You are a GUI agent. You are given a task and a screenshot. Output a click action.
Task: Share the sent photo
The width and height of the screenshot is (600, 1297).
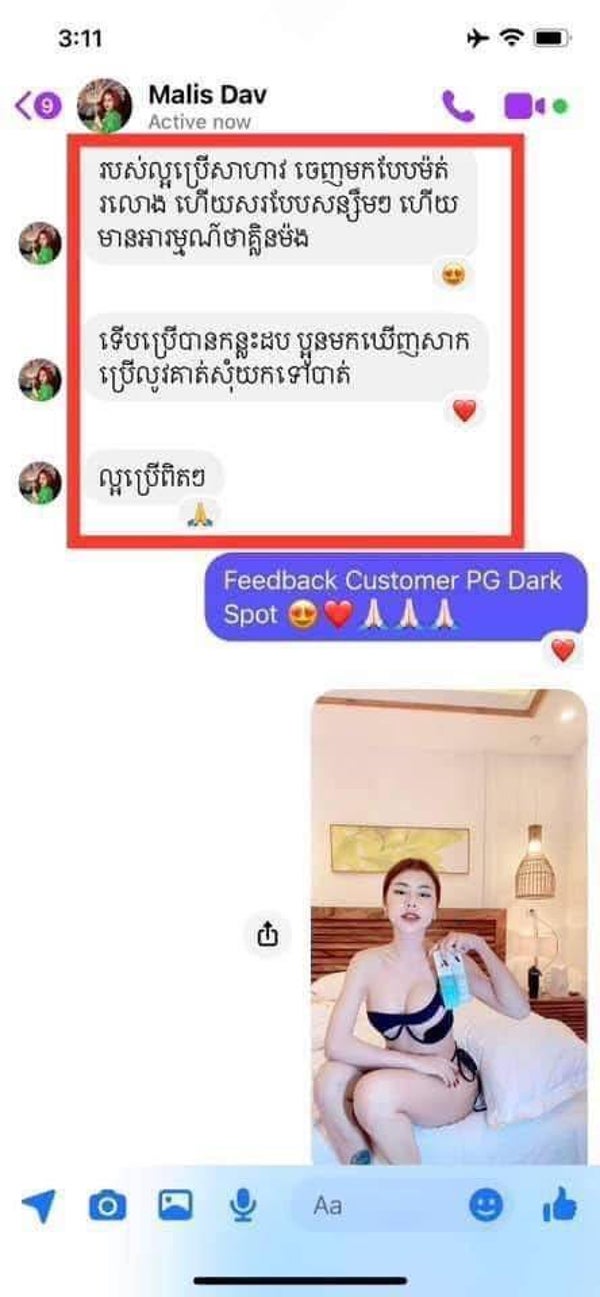(267, 935)
